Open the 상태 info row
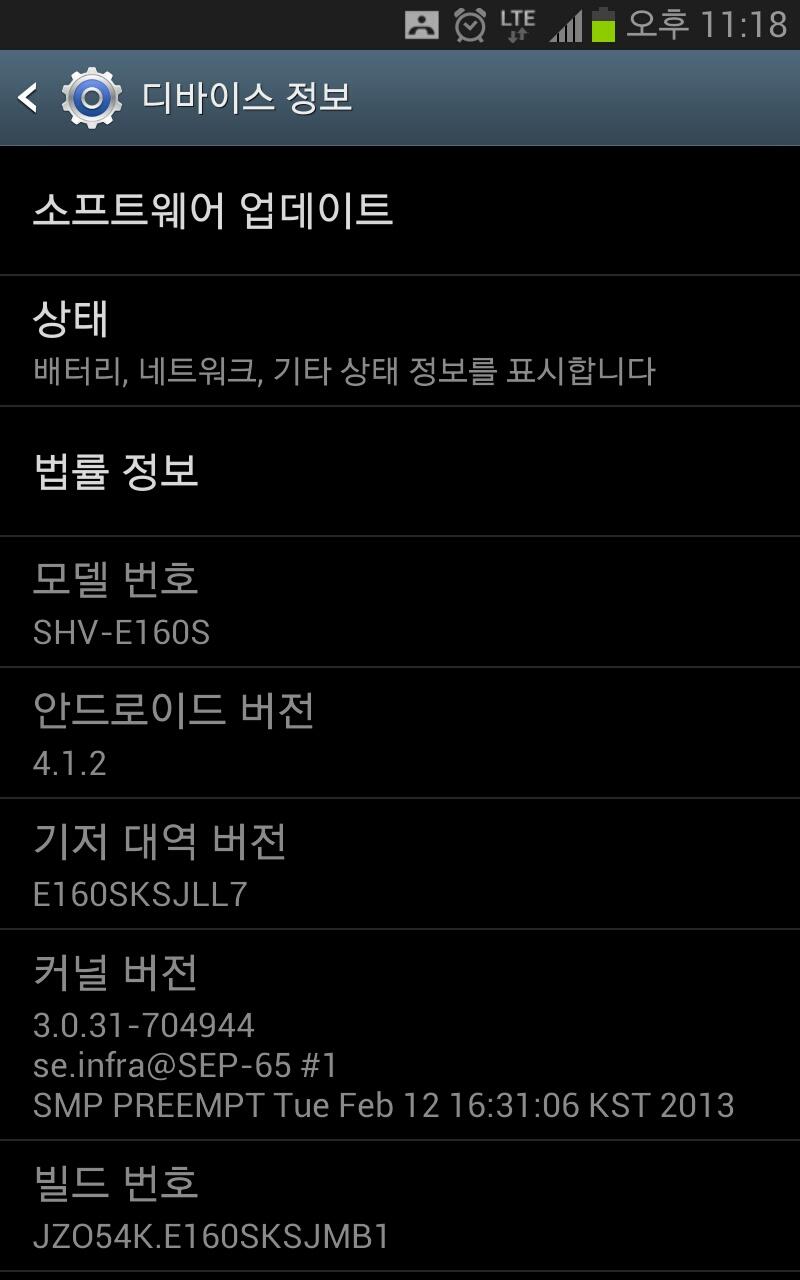The image size is (800, 1280). (400, 341)
